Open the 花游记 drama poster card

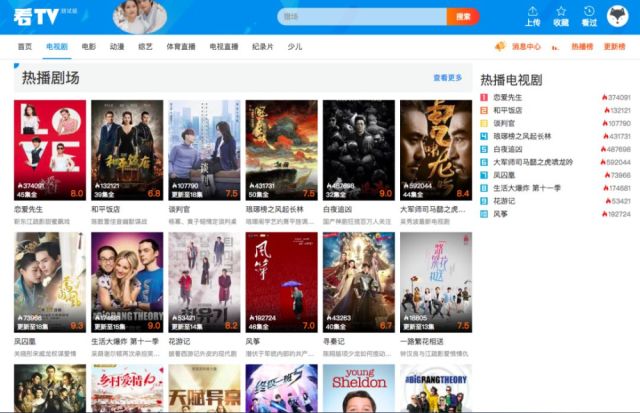click(204, 282)
